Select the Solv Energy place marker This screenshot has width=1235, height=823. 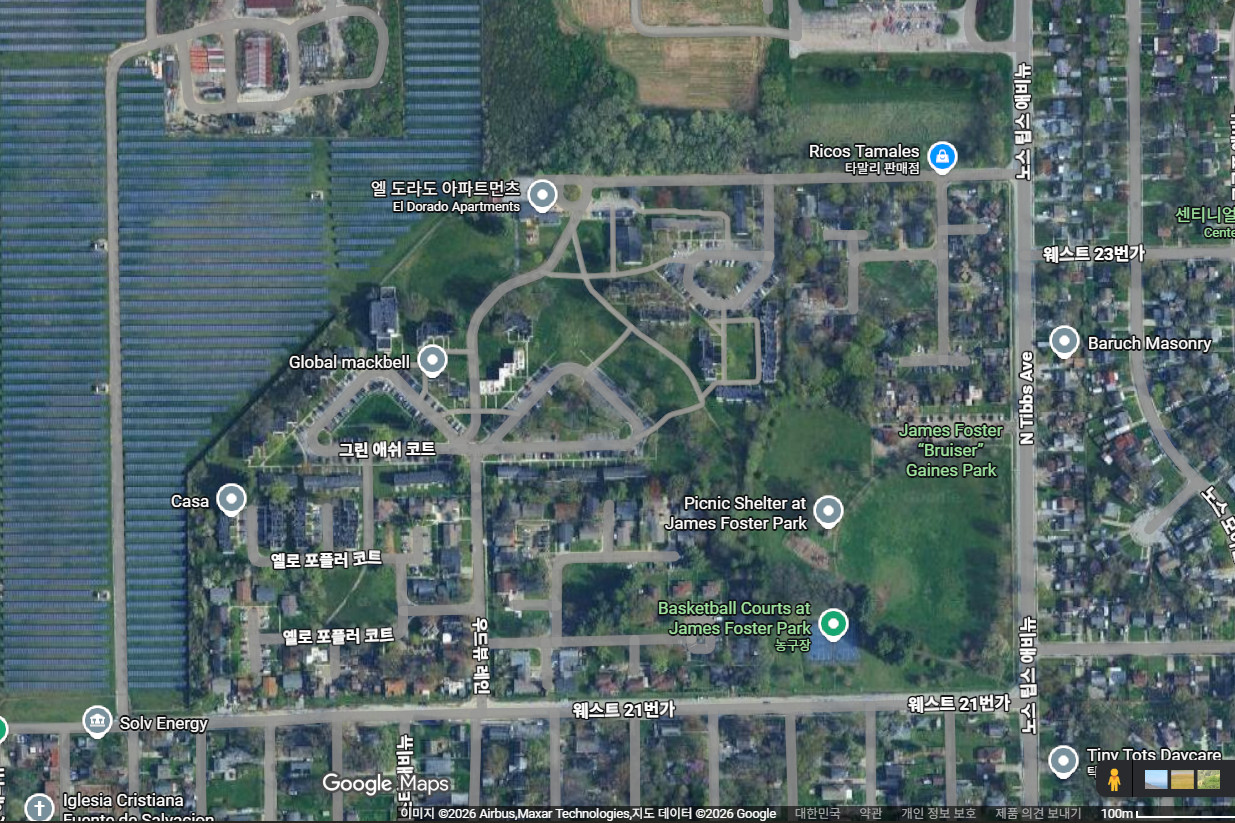(x=97, y=720)
